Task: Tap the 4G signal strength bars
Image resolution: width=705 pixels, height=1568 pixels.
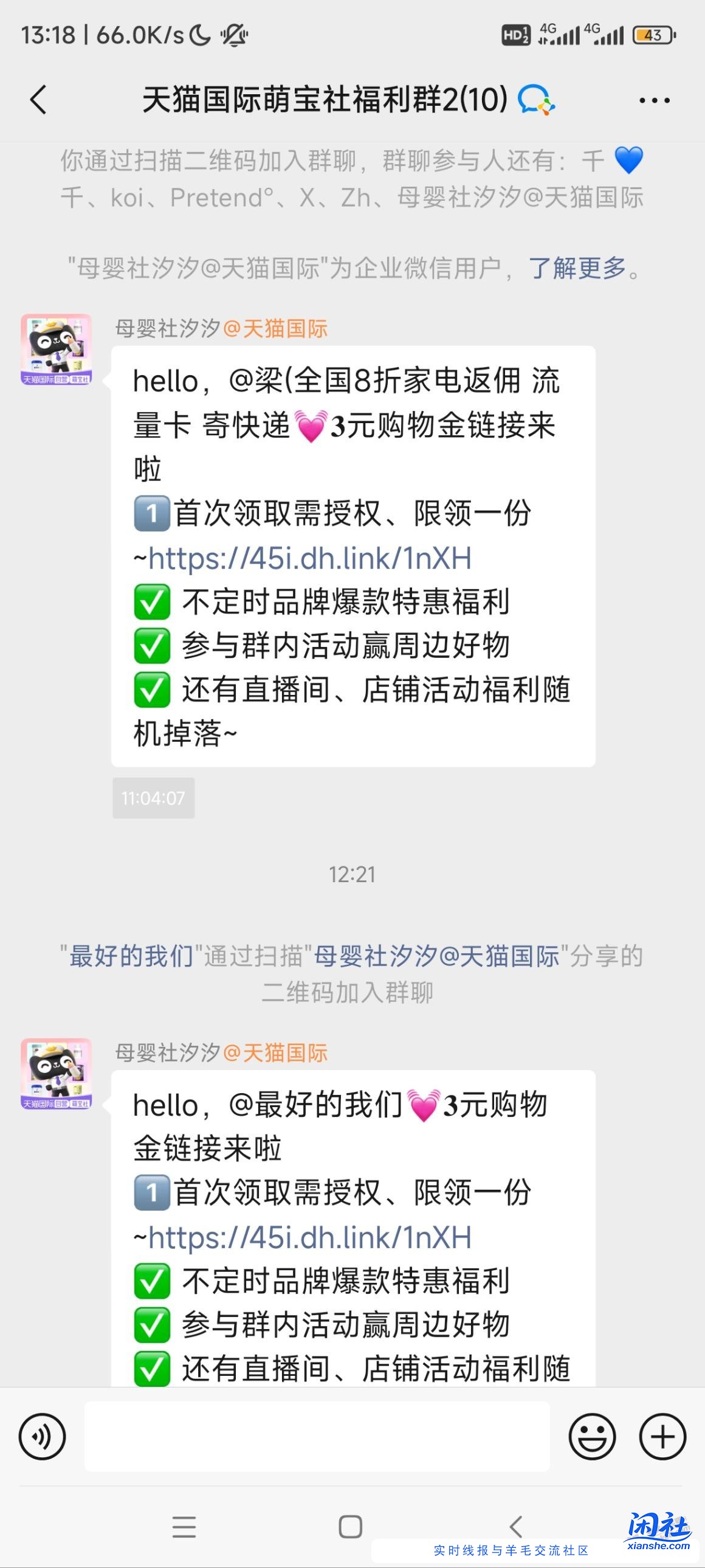Action: tap(566, 35)
